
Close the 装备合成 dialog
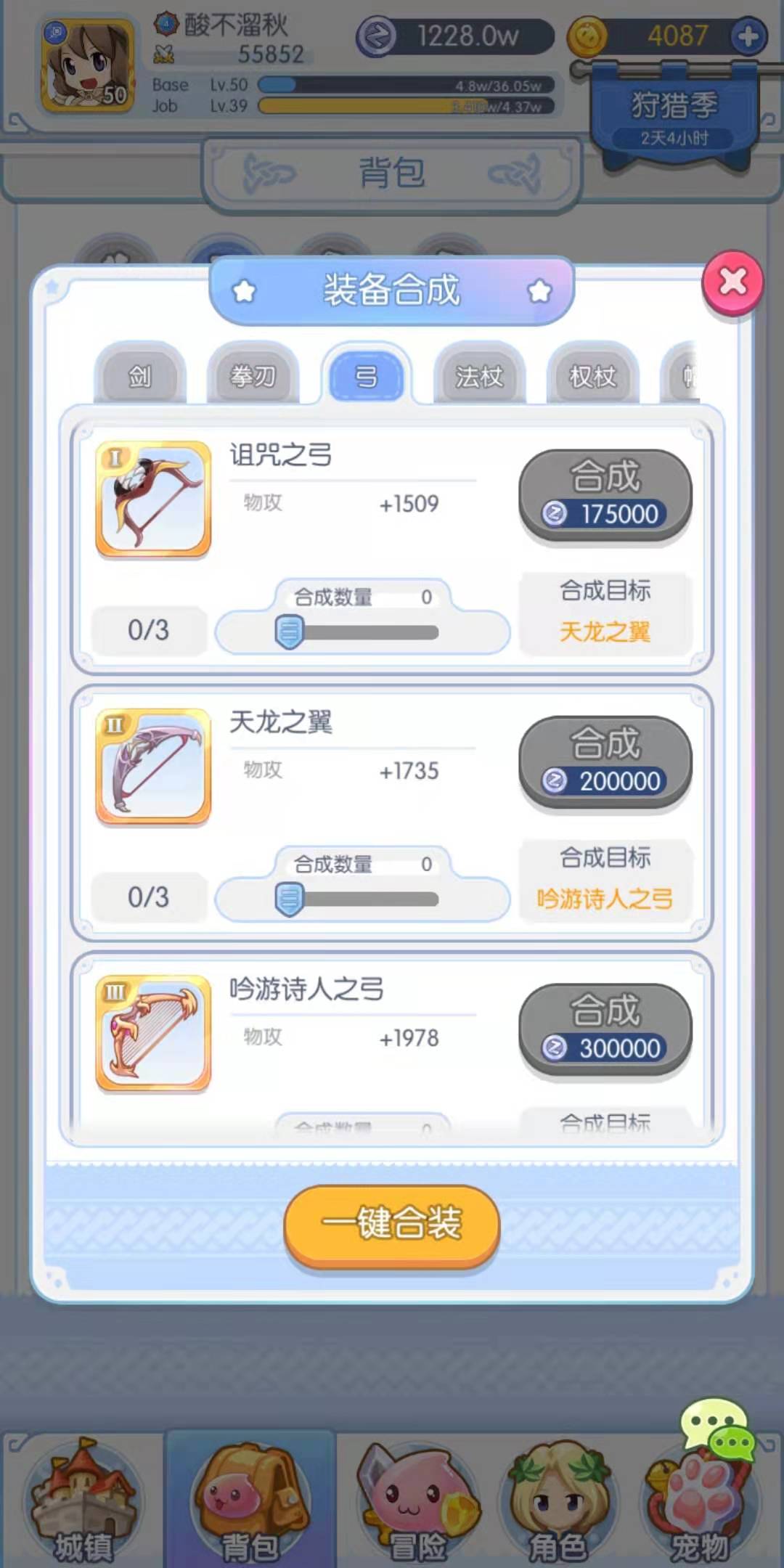pos(732,282)
